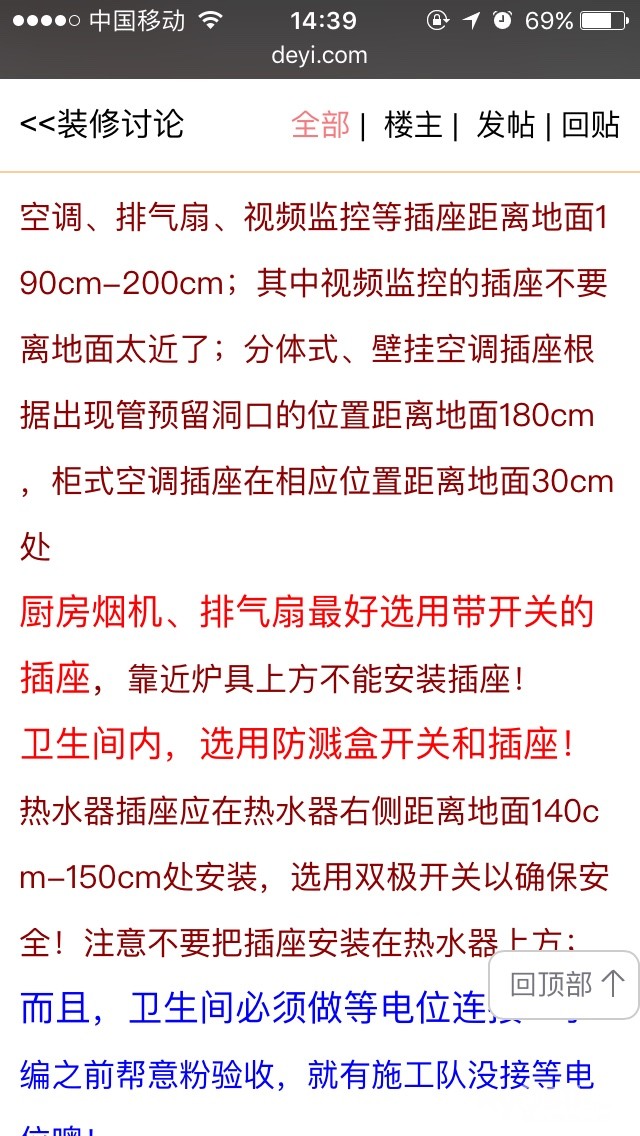Show only 楼主 posts

tap(413, 125)
